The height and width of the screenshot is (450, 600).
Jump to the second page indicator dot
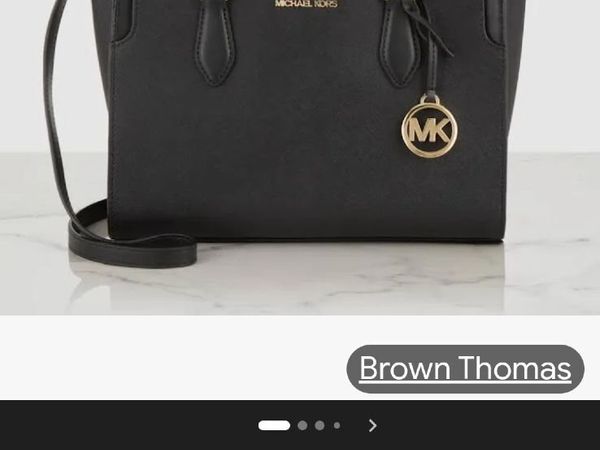(302, 425)
